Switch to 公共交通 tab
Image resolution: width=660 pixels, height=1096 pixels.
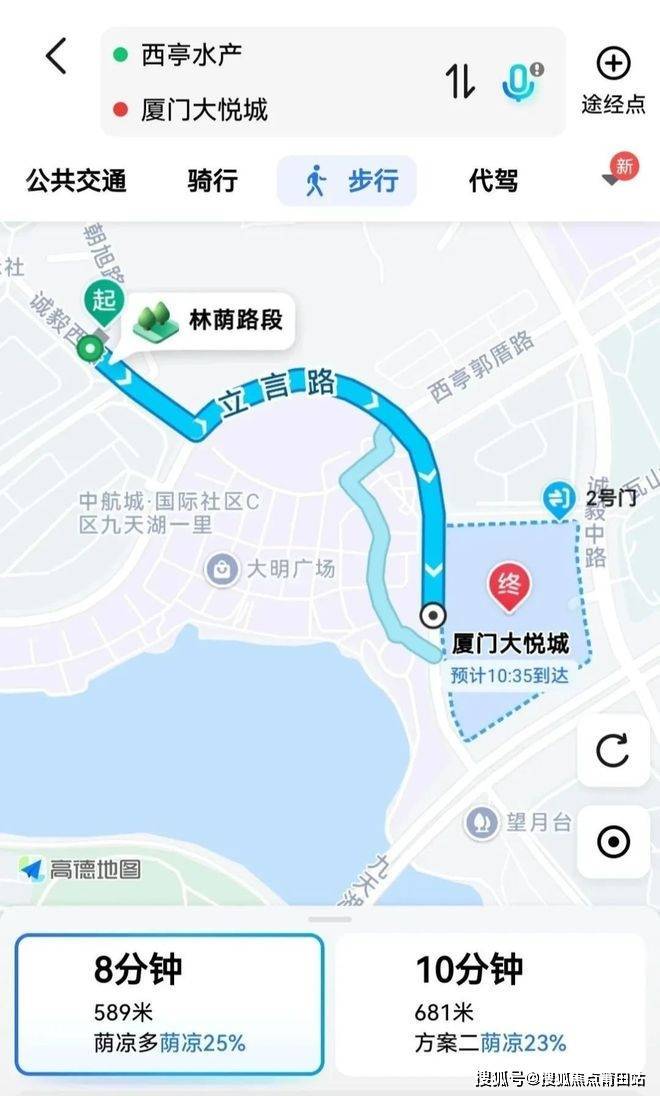click(76, 181)
